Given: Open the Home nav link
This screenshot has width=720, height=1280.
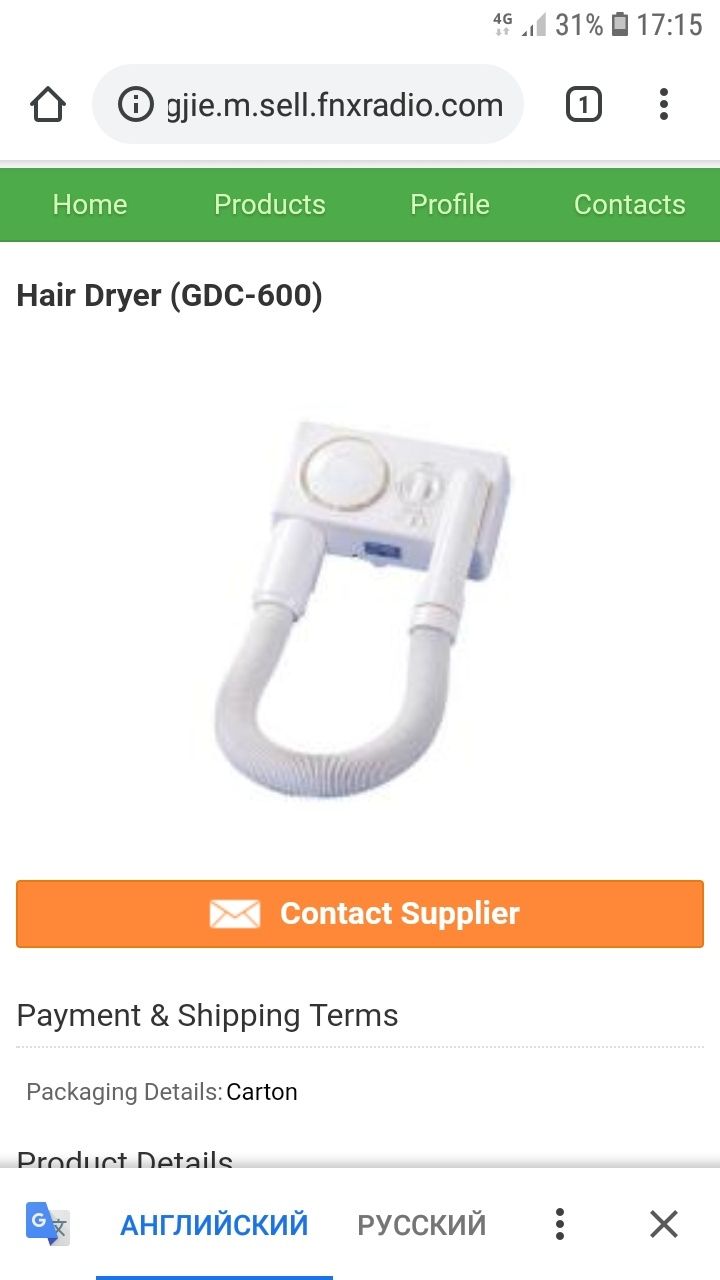Looking at the screenshot, I should pyautogui.click(x=90, y=204).
